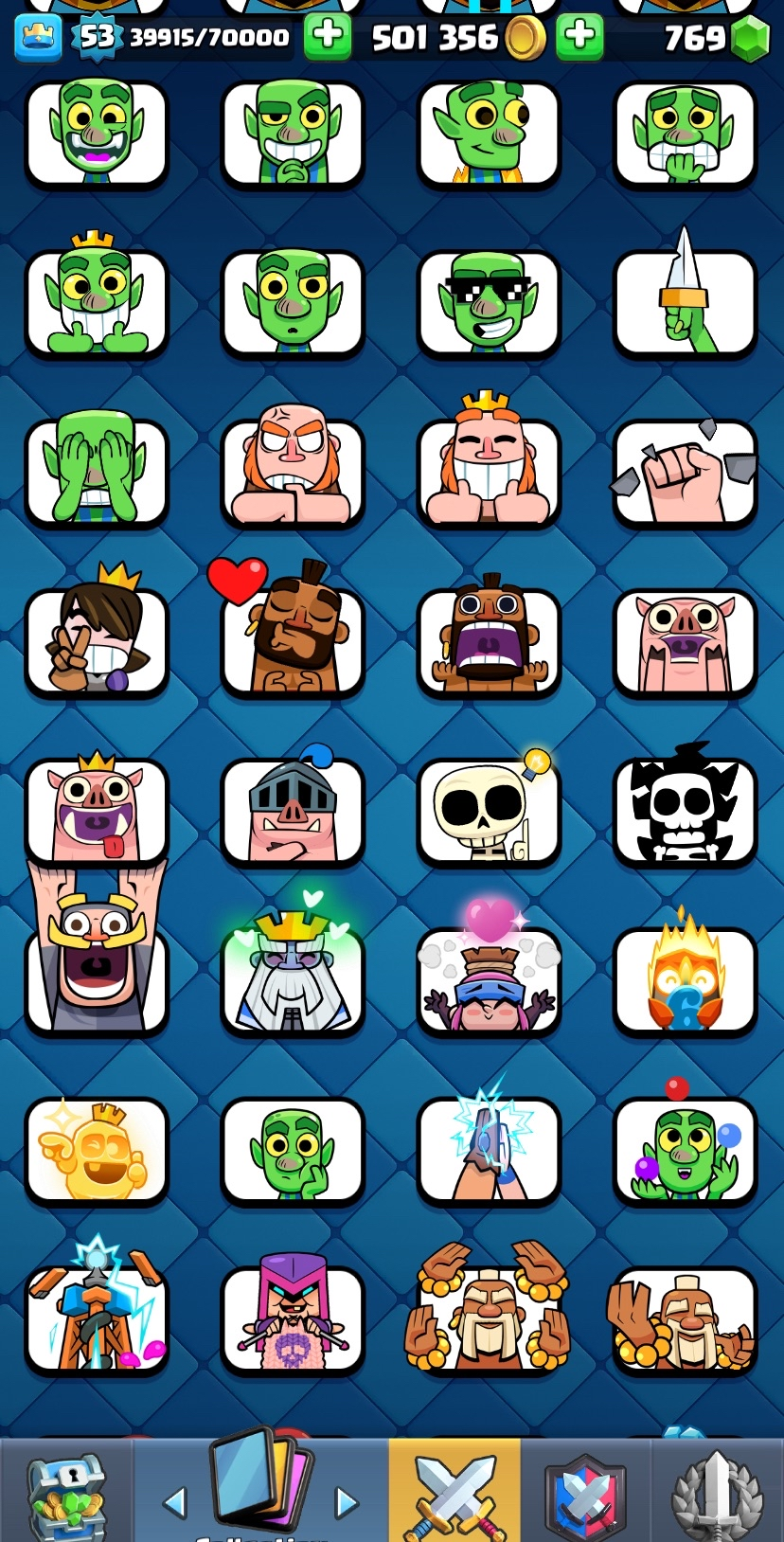Select the crying giant with crown emote
This screenshot has width=784, height=1542.
[489, 472]
